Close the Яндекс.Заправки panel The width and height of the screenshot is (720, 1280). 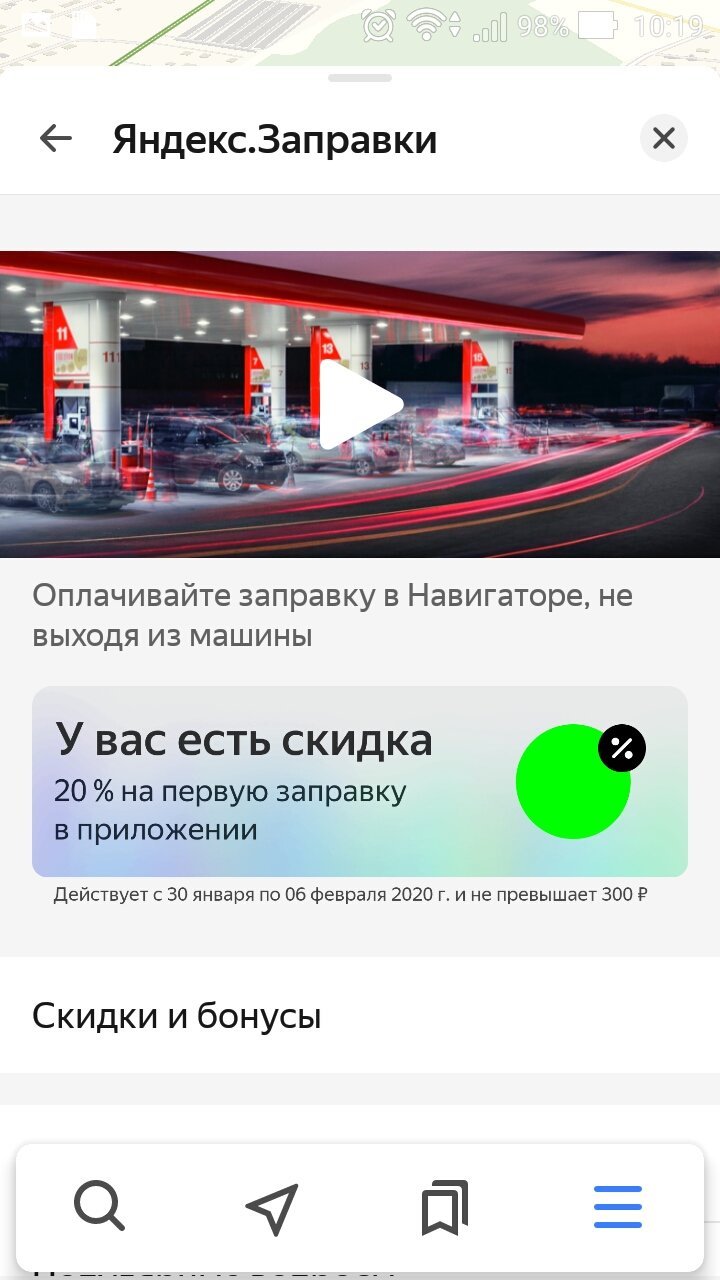click(664, 138)
